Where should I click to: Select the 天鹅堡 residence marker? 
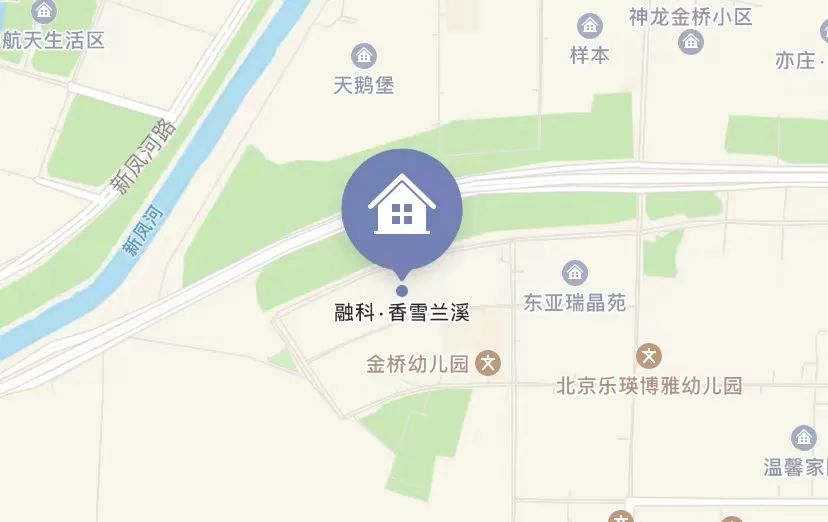coord(365,55)
